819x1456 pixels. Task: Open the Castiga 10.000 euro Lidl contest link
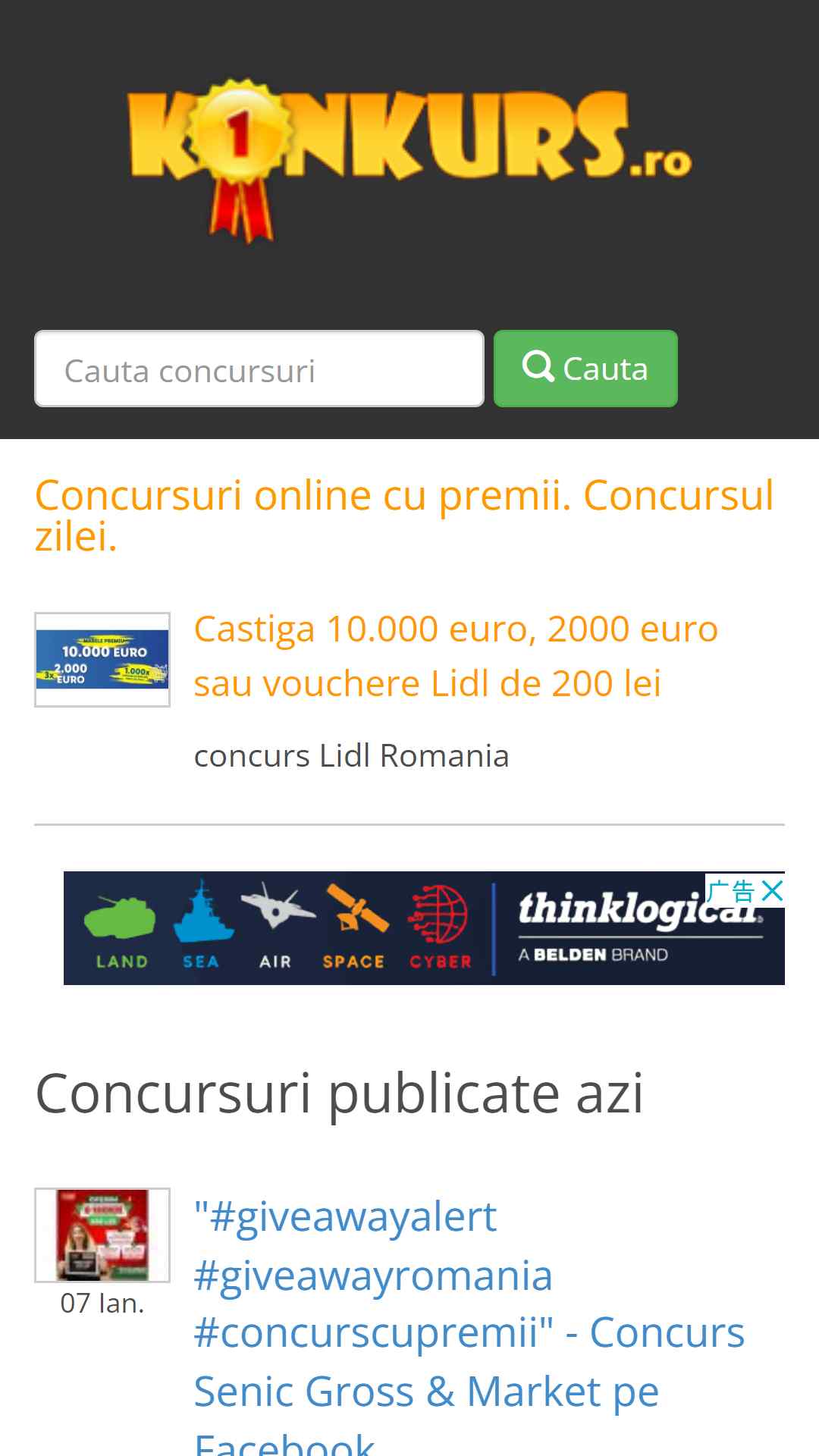pyautogui.click(x=456, y=656)
